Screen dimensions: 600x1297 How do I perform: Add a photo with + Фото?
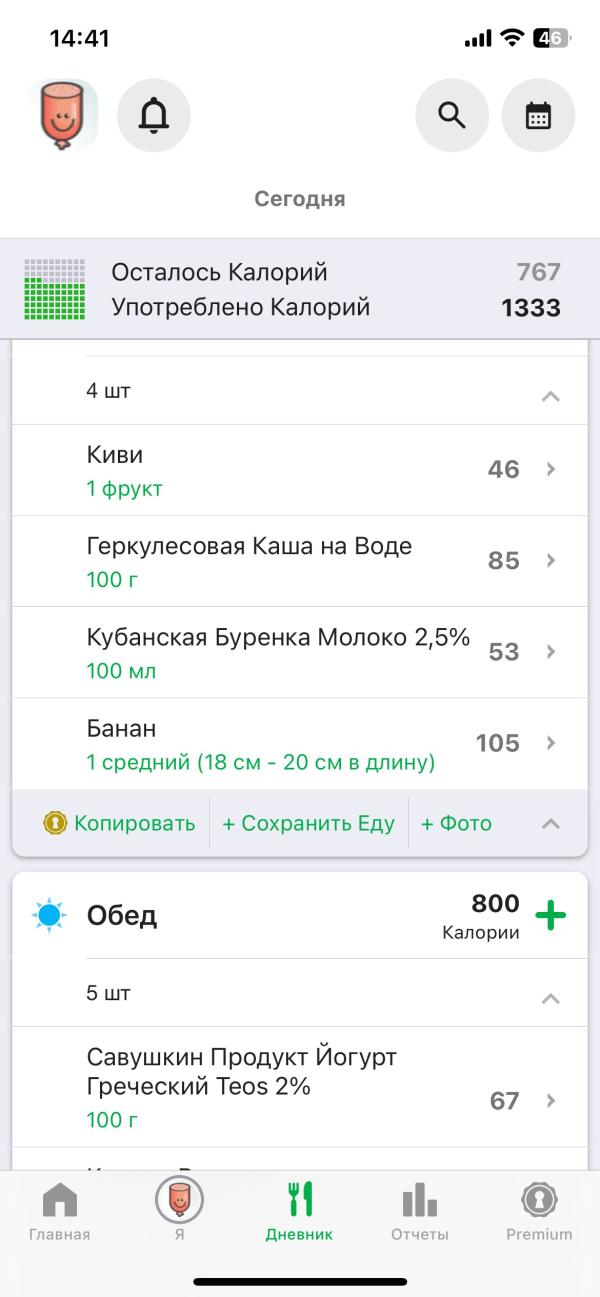456,824
